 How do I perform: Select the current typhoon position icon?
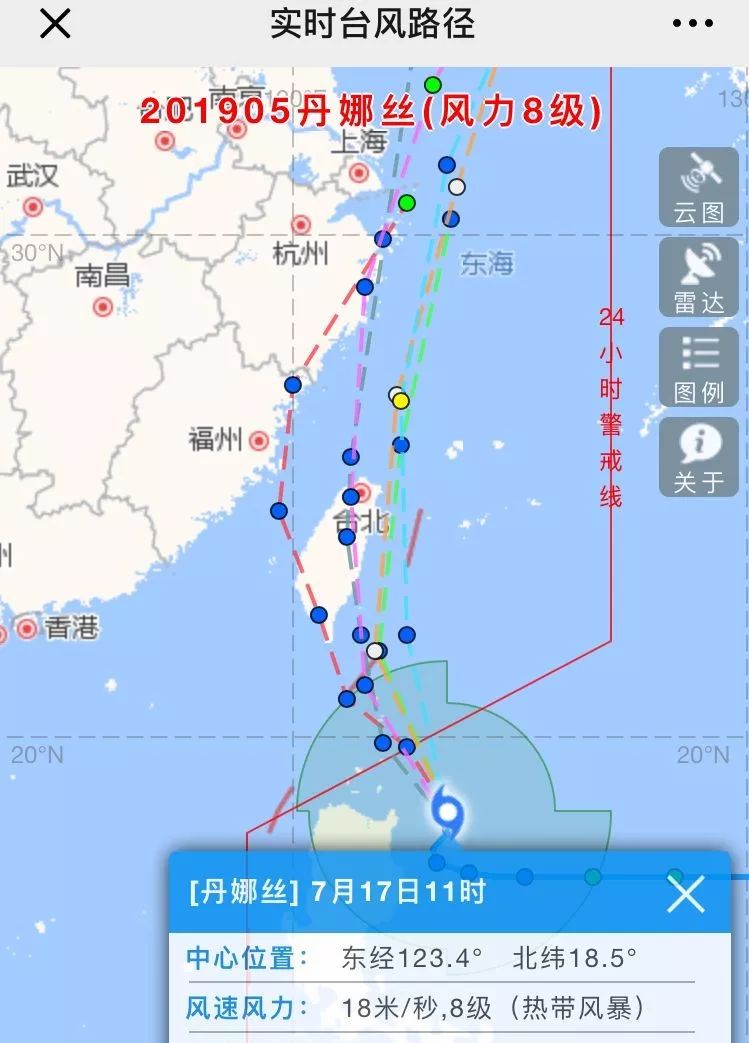click(446, 810)
